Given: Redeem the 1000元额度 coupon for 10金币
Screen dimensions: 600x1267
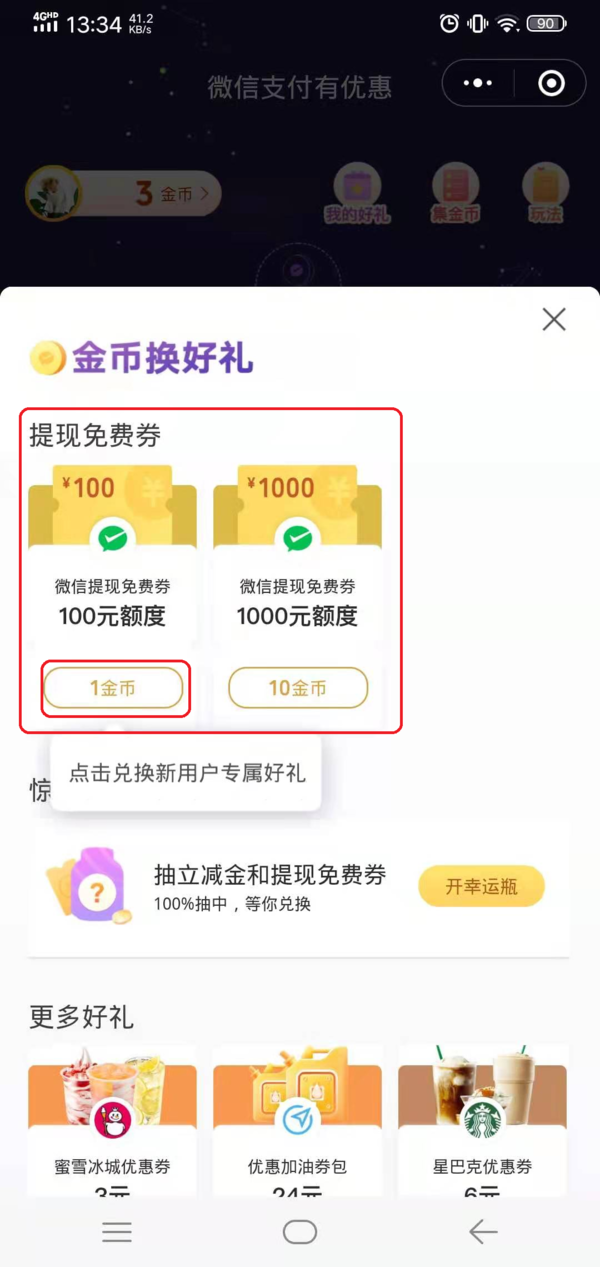Looking at the screenshot, I should [x=298, y=688].
